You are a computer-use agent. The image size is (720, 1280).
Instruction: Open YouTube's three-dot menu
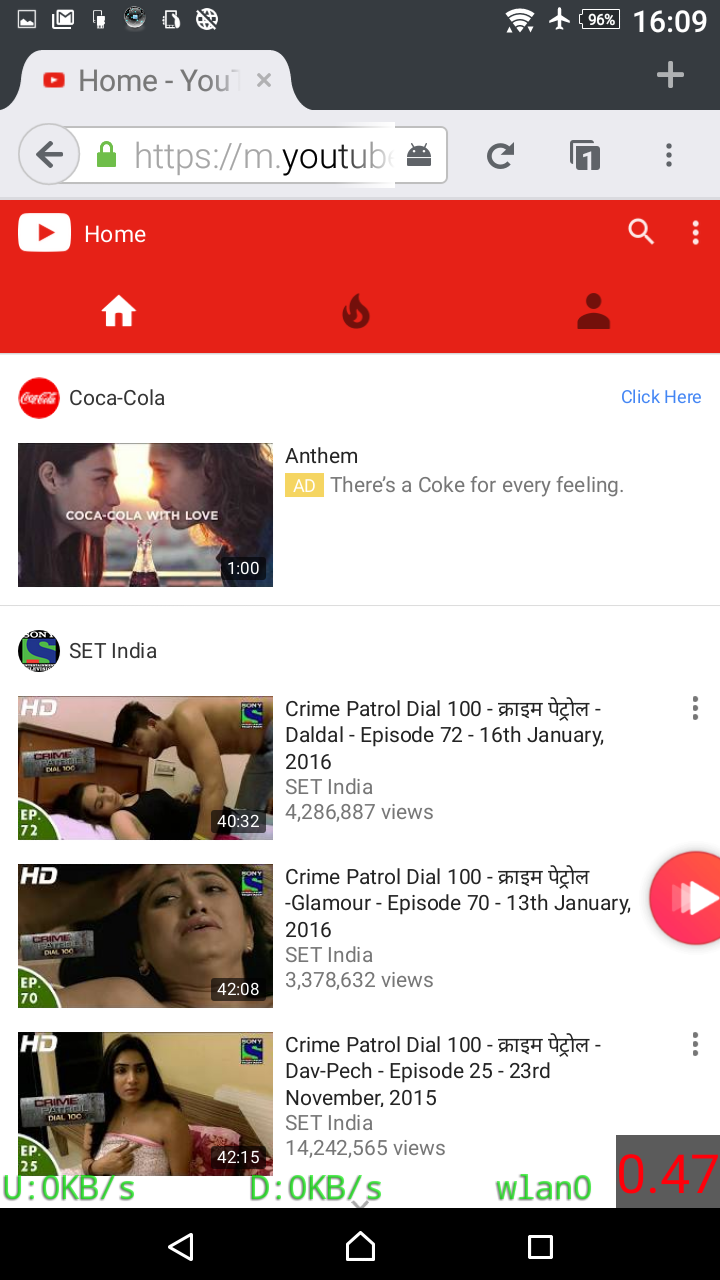(696, 233)
